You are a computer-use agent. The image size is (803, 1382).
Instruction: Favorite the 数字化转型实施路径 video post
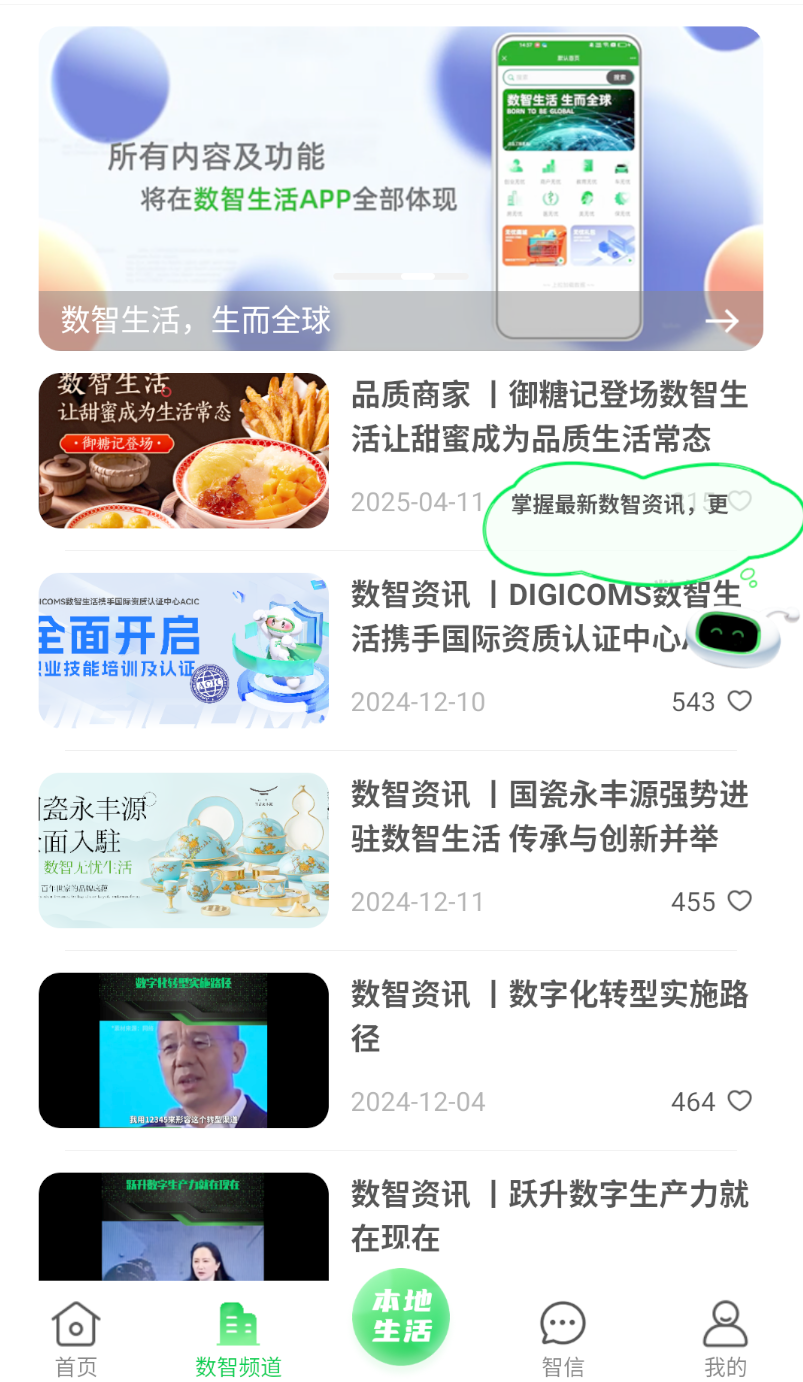pos(739,1101)
